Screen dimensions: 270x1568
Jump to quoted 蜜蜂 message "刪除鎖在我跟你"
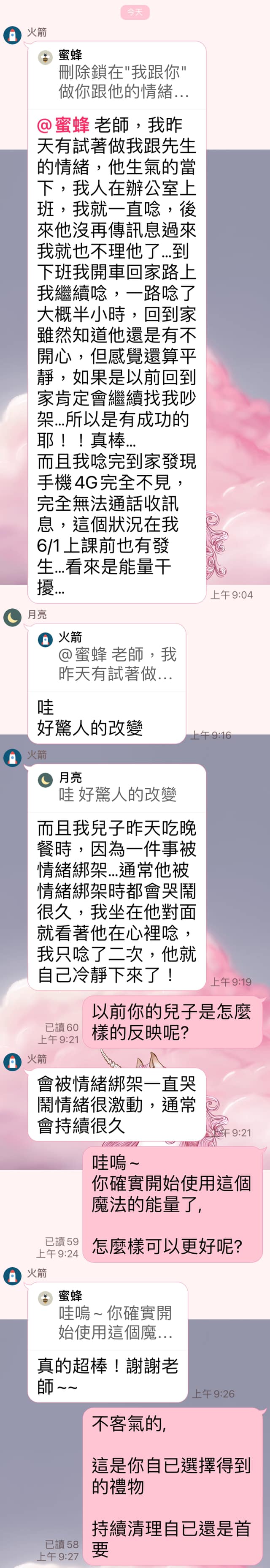[117, 73]
